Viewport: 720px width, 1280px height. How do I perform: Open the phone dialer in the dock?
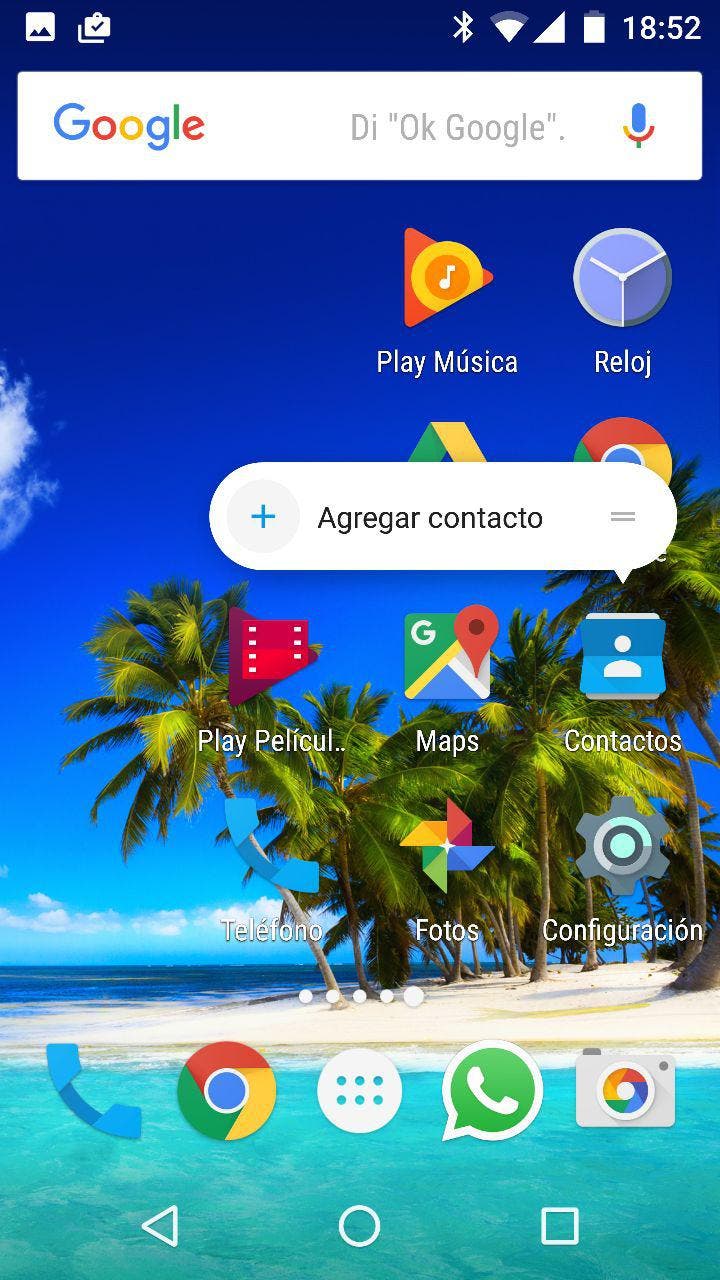(x=93, y=1091)
